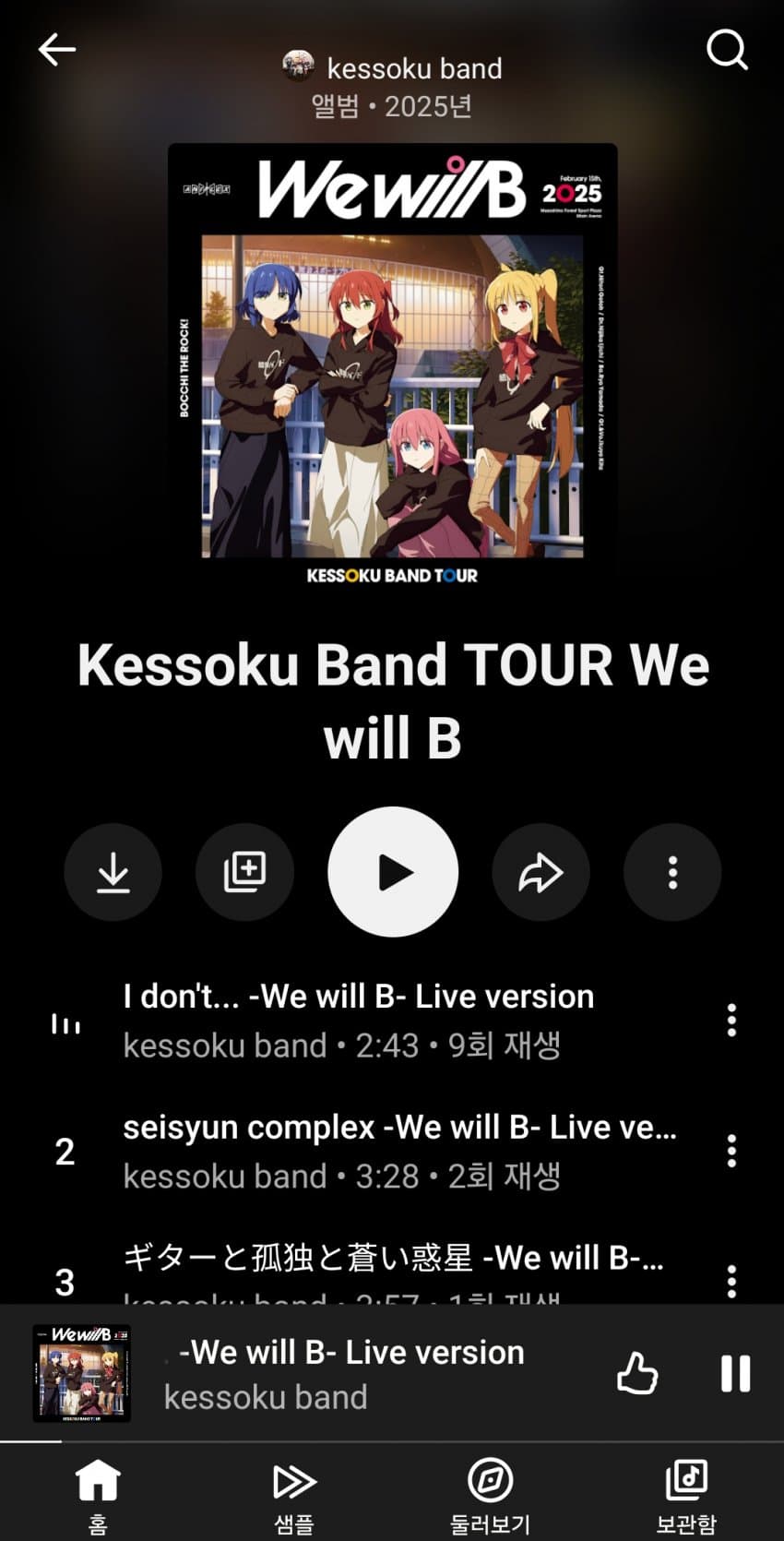Open options for seisyun complex track
Image resolution: width=784 pixels, height=1541 pixels.
coord(731,1151)
